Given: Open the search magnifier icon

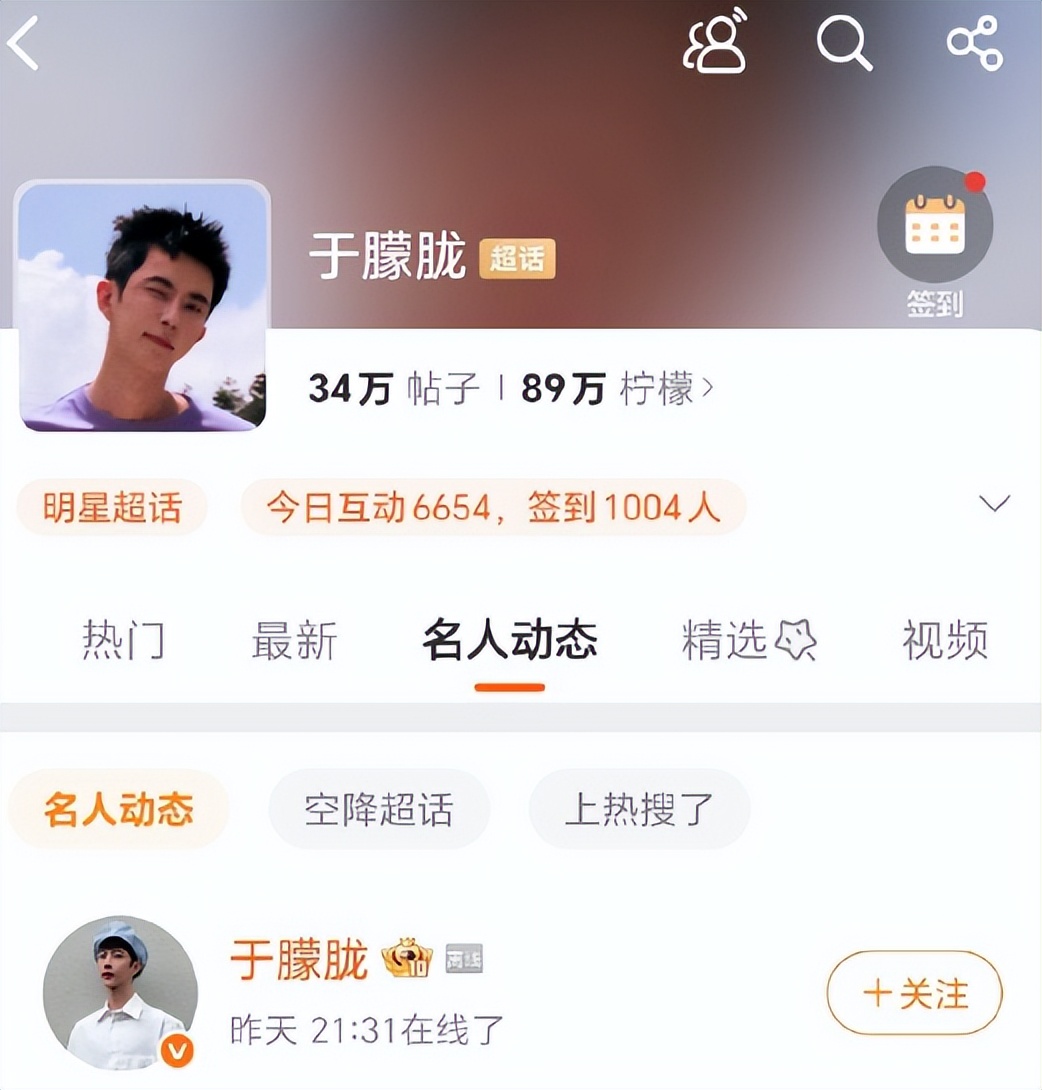Looking at the screenshot, I should point(844,44).
